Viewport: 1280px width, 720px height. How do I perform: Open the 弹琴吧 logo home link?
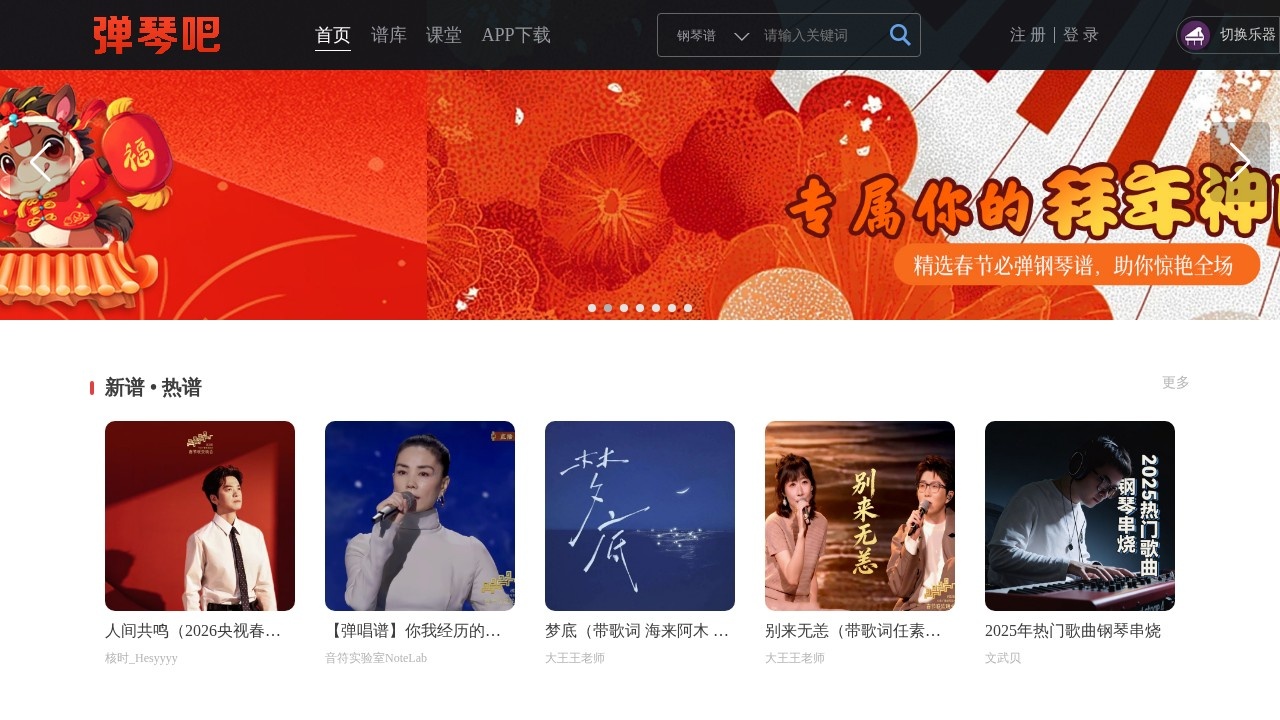[157, 35]
